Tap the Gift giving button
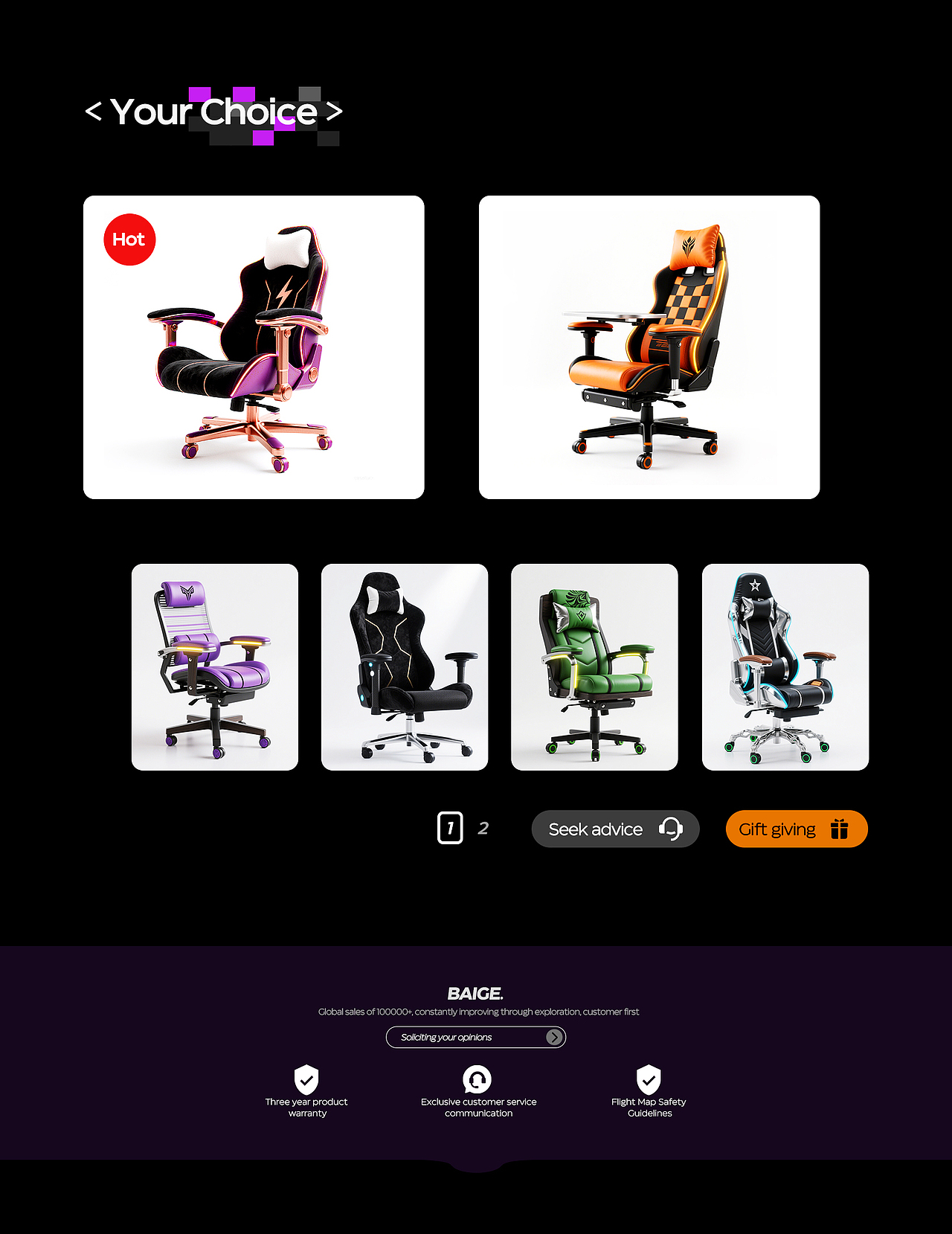 coord(797,829)
